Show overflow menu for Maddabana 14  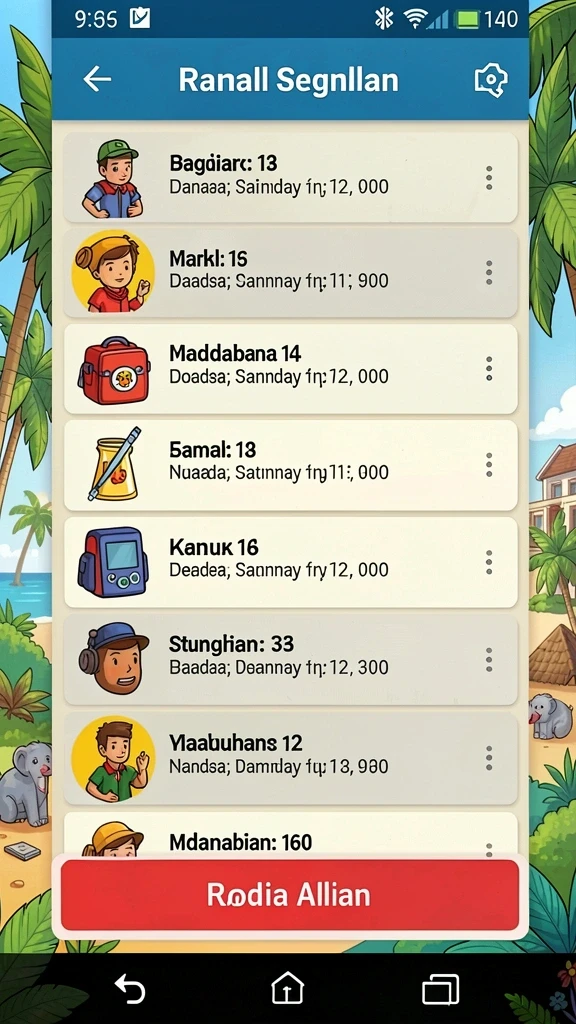[x=488, y=369]
